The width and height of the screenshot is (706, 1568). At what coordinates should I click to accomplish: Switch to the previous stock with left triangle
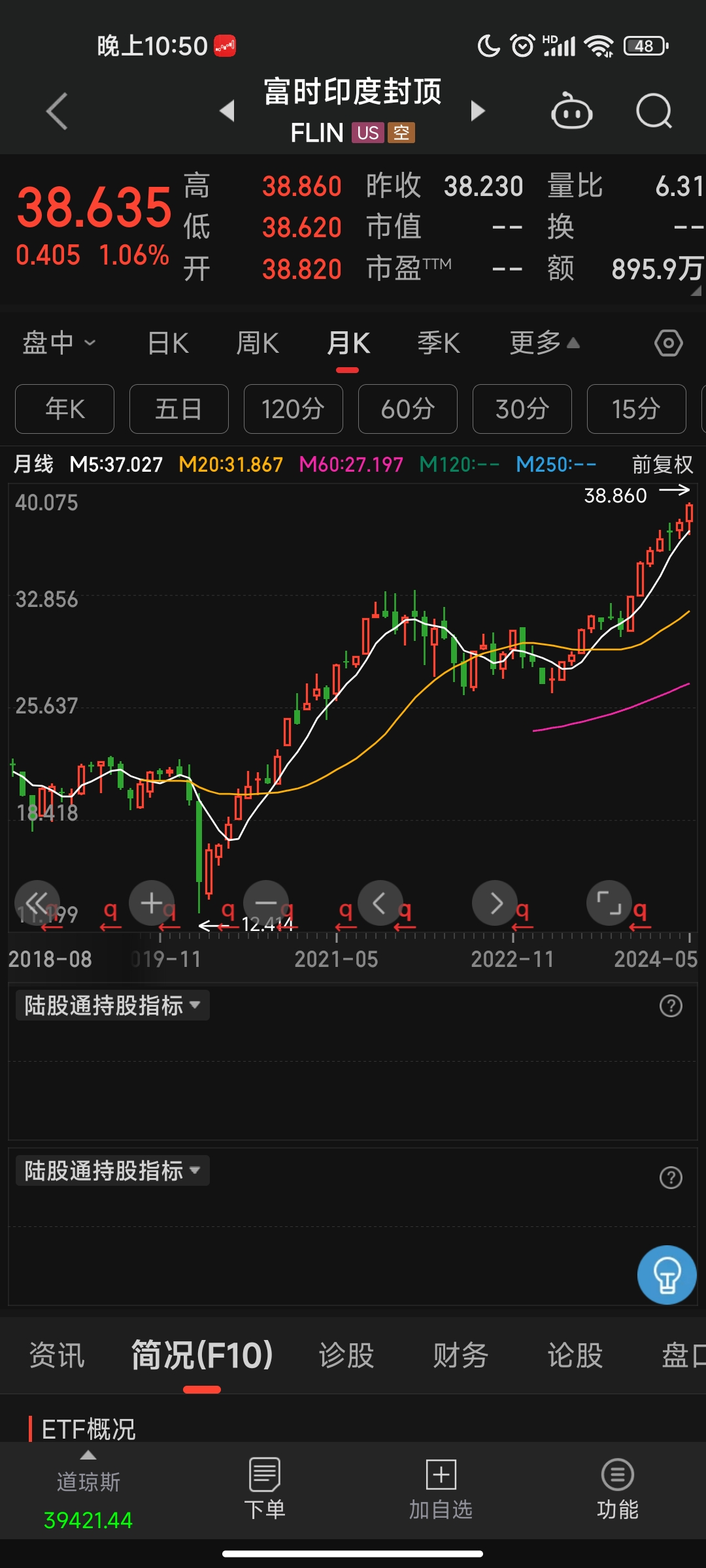pos(227,111)
